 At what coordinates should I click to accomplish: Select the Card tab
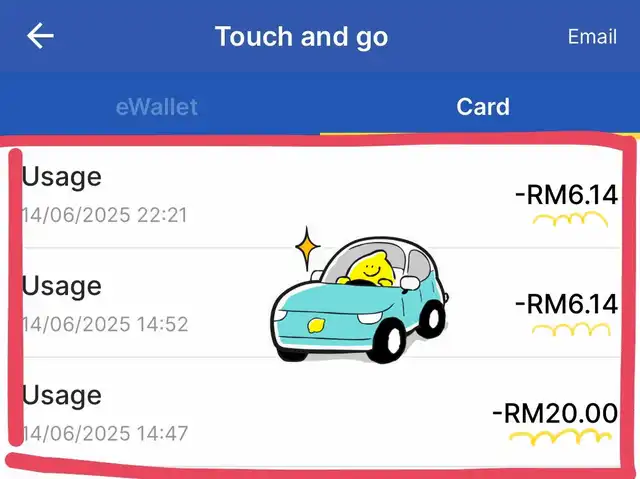tap(483, 107)
